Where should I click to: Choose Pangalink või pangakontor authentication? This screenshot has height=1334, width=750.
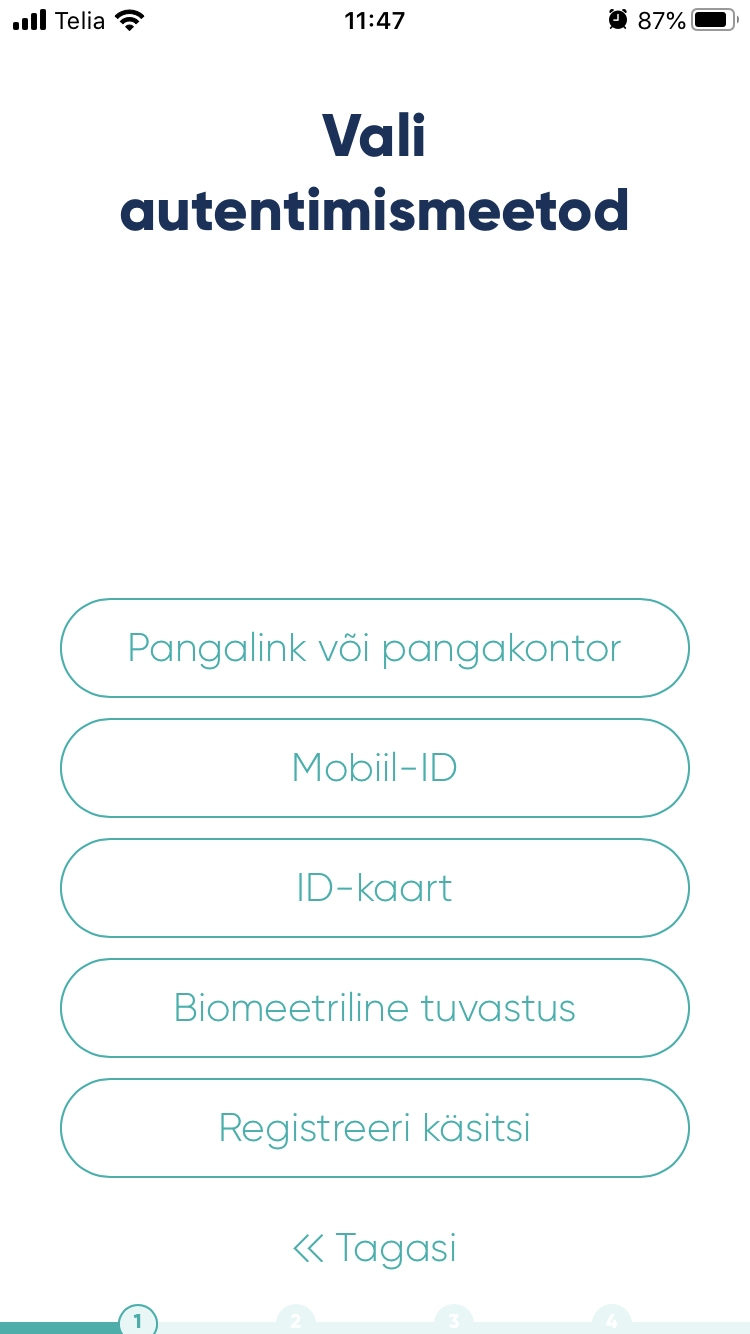click(375, 648)
